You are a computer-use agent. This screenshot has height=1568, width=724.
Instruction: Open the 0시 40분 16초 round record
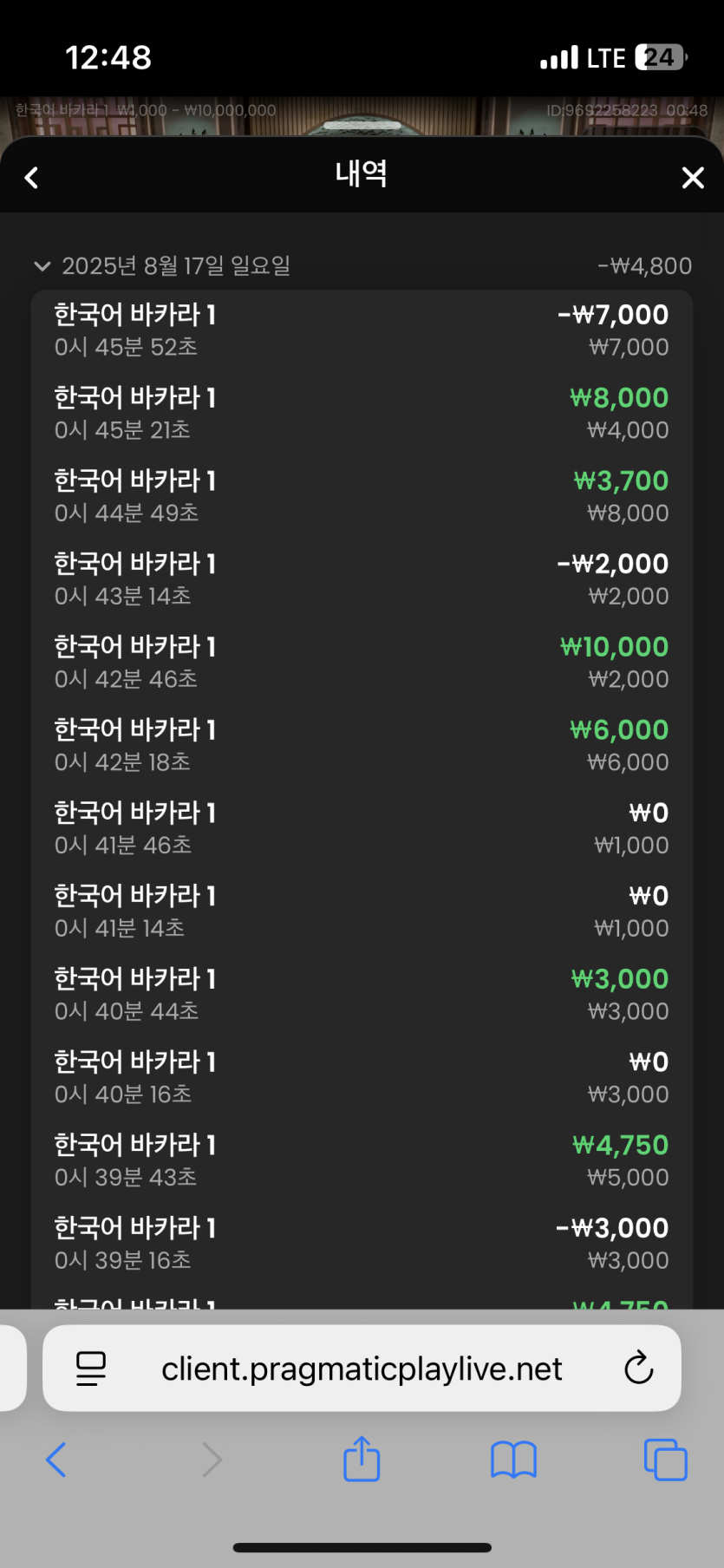pyautogui.click(x=362, y=1078)
